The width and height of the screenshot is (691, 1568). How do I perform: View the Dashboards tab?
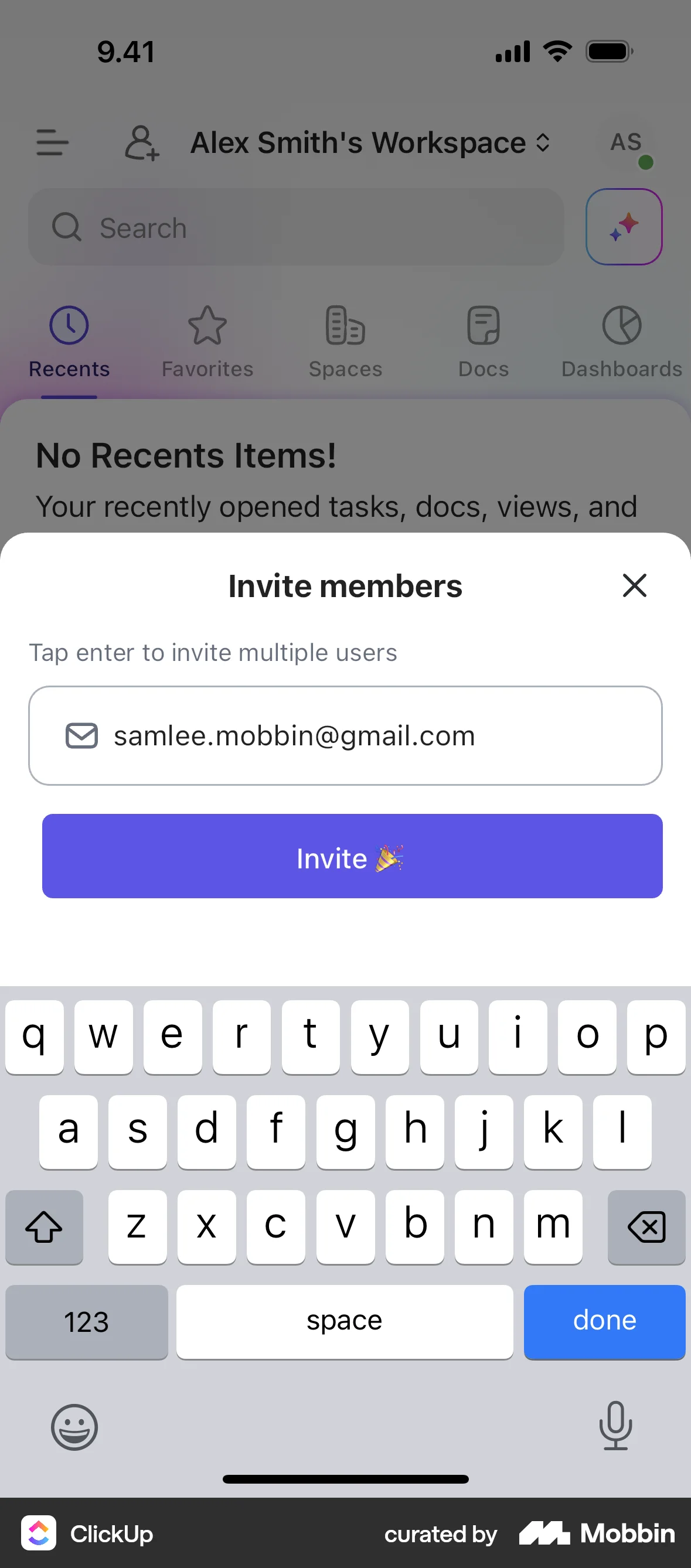pyautogui.click(x=621, y=341)
